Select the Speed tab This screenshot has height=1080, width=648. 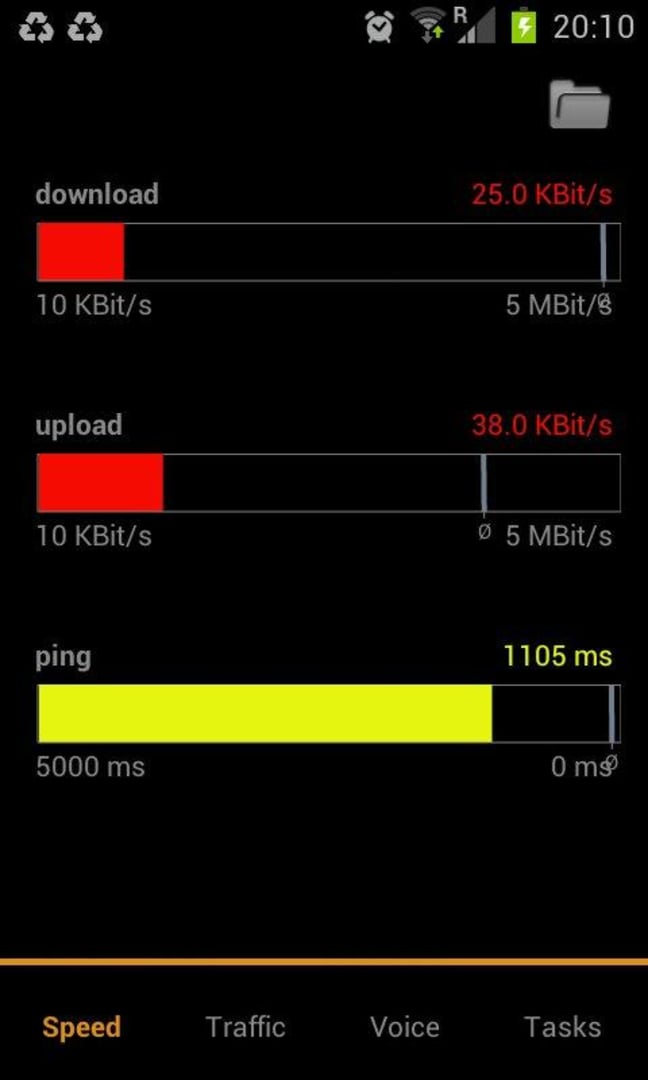(81, 1027)
